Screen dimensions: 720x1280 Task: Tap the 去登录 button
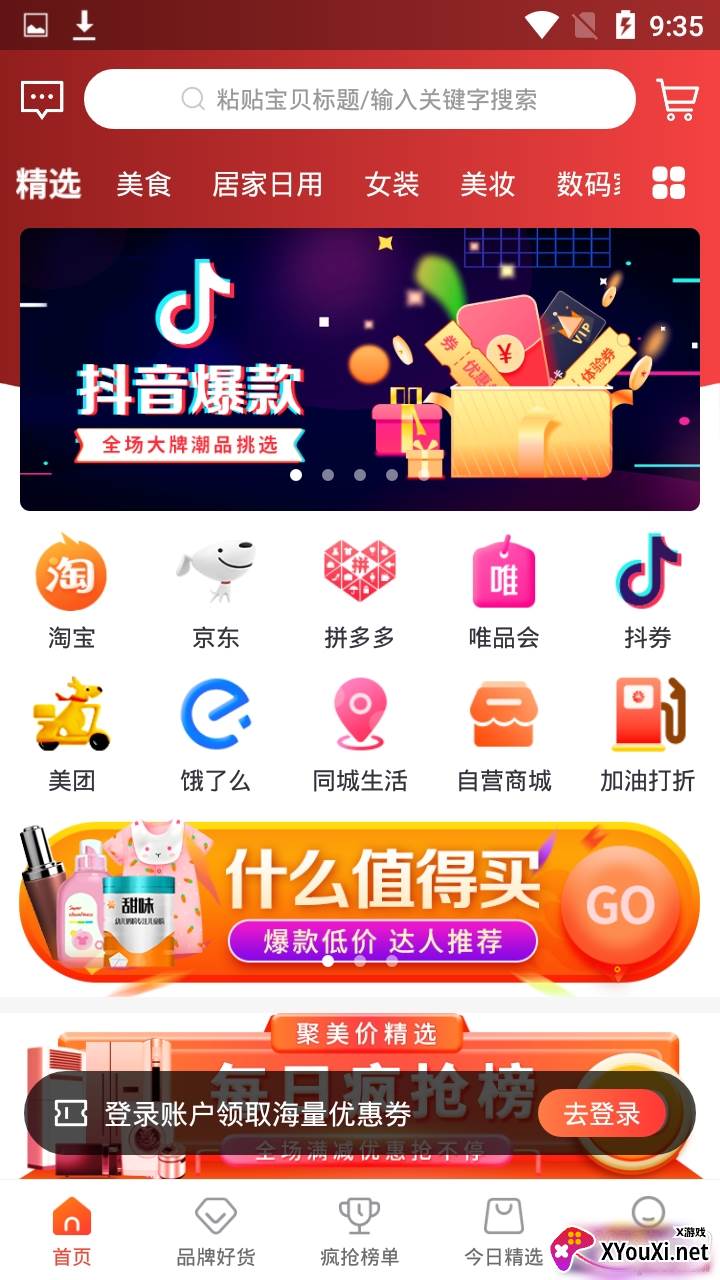click(602, 1114)
